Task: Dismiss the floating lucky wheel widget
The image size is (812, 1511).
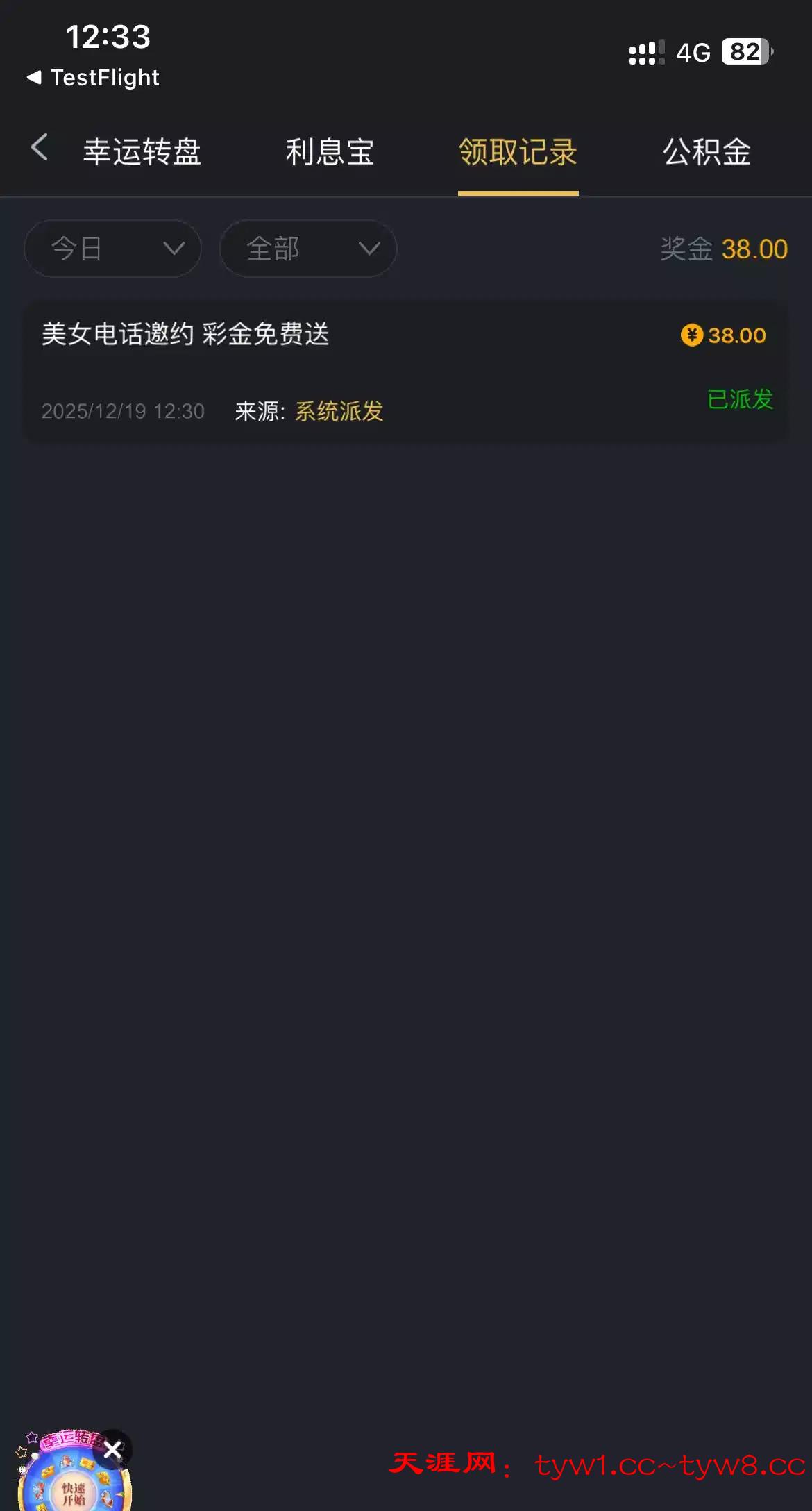Action: point(113,1450)
